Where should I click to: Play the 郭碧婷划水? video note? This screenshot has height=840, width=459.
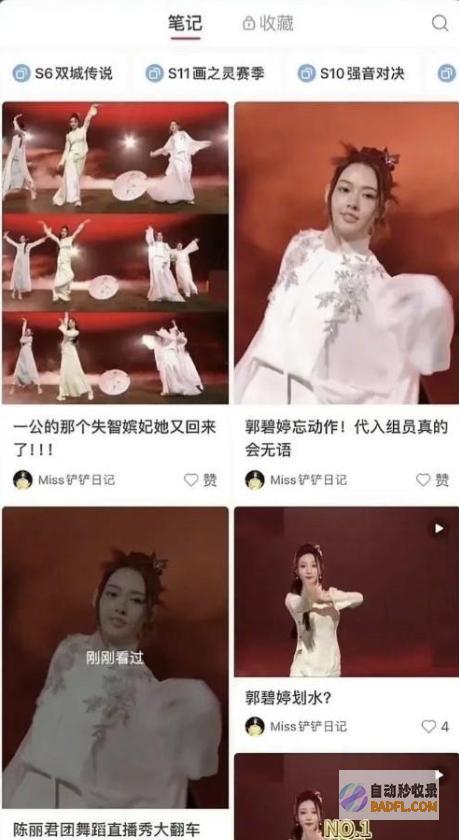[347, 592]
